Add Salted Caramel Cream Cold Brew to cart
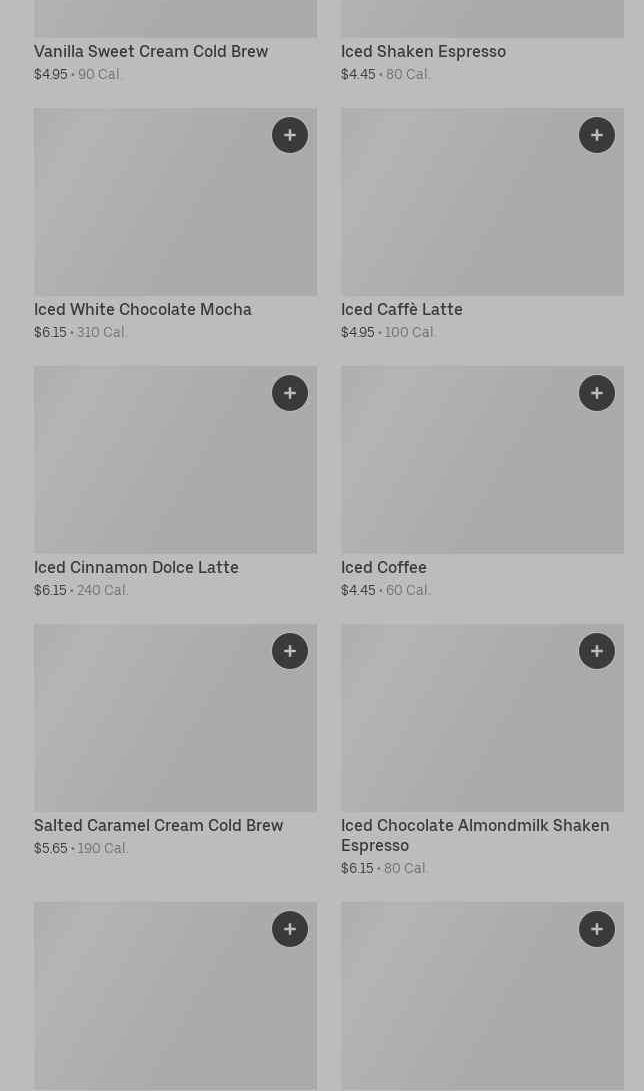The height and width of the screenshot is (1091, 644). (x=290, y=651)
